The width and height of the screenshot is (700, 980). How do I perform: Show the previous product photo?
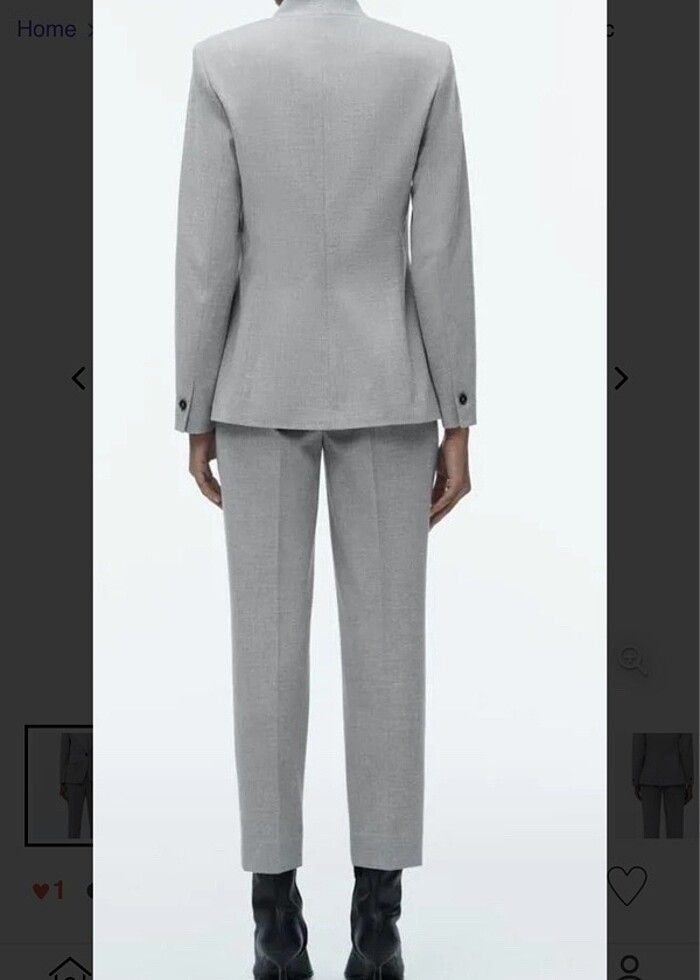[x=79, y=378]
